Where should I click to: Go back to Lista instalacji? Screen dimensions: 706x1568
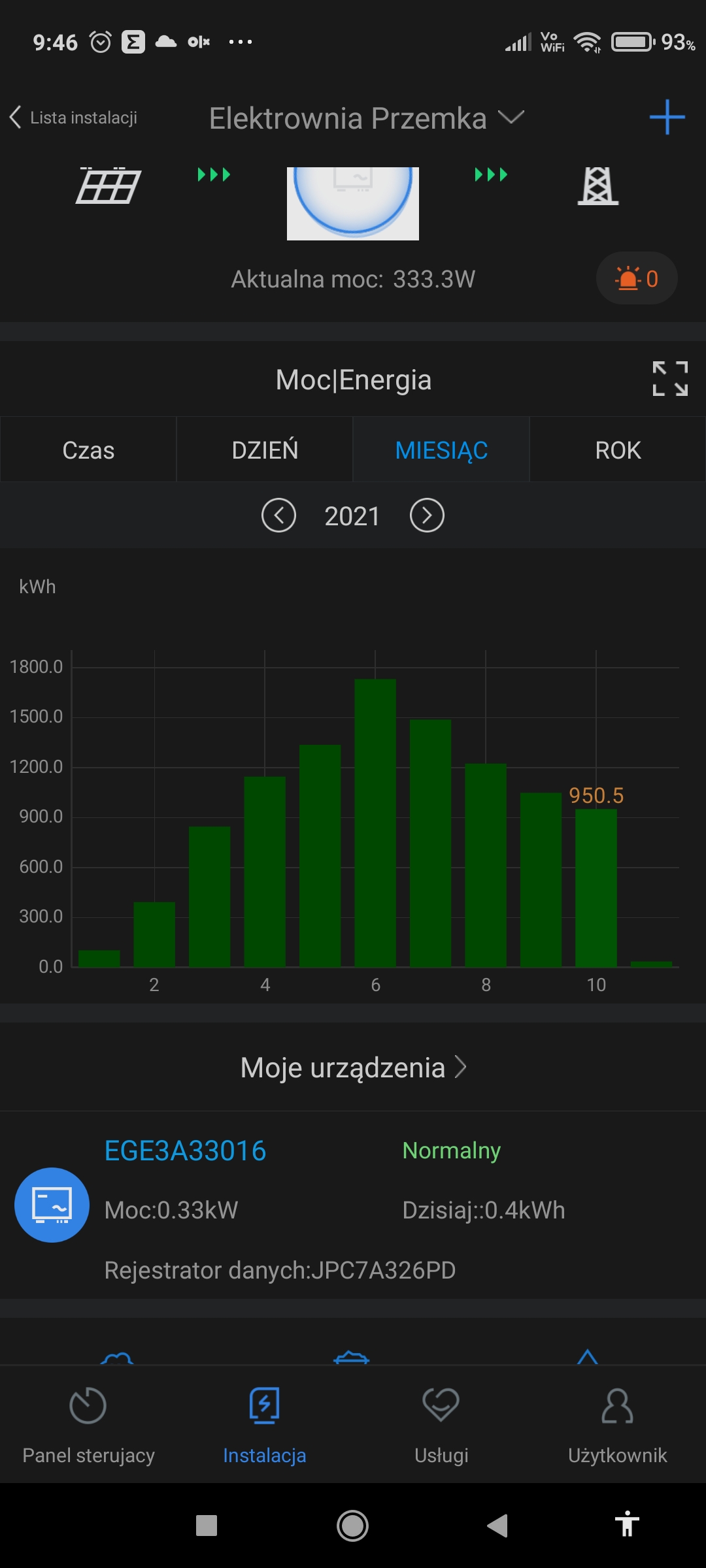(x=73, y=118)
